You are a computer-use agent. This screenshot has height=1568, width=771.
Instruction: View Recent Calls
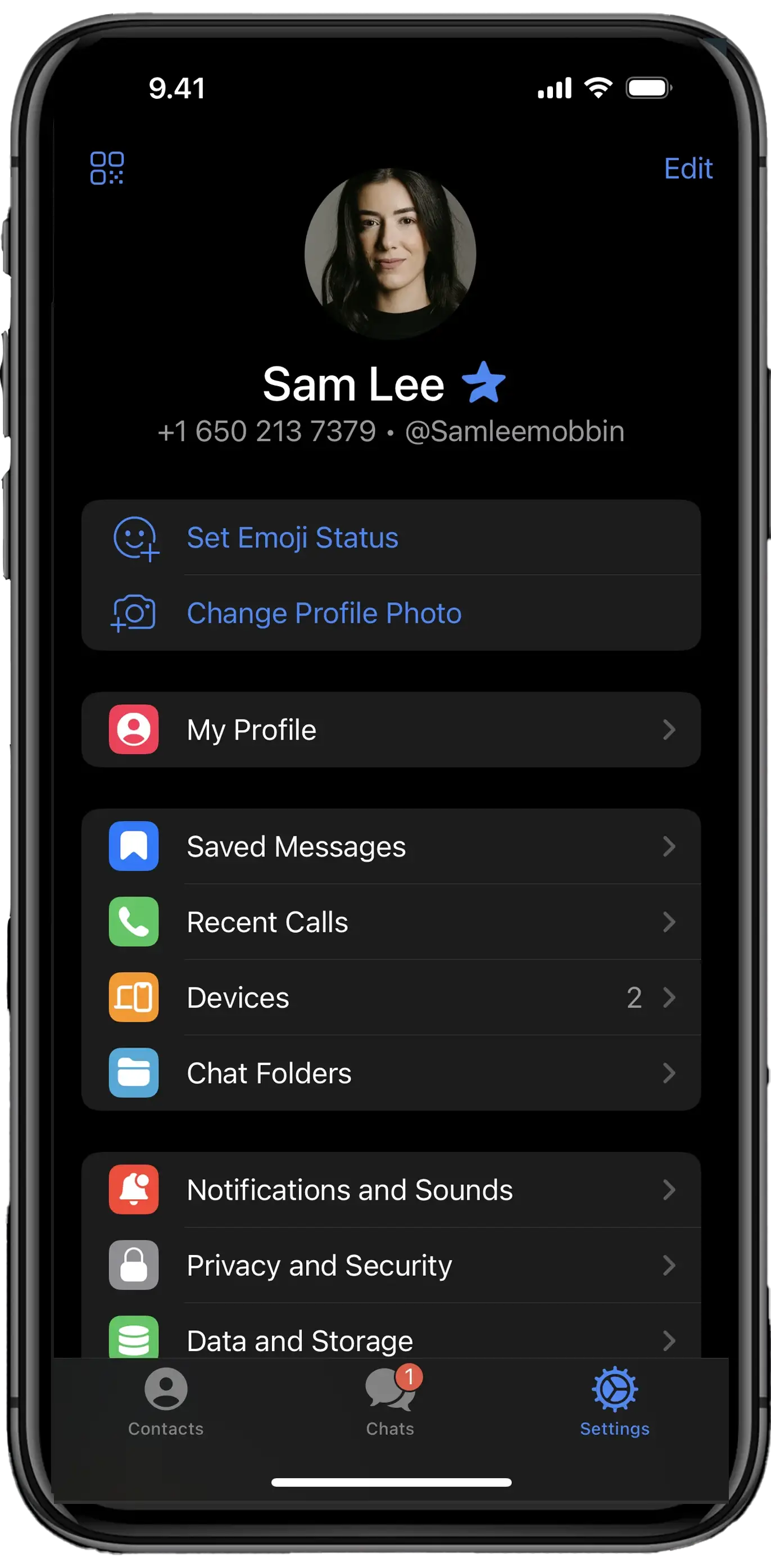click(391, 922)
